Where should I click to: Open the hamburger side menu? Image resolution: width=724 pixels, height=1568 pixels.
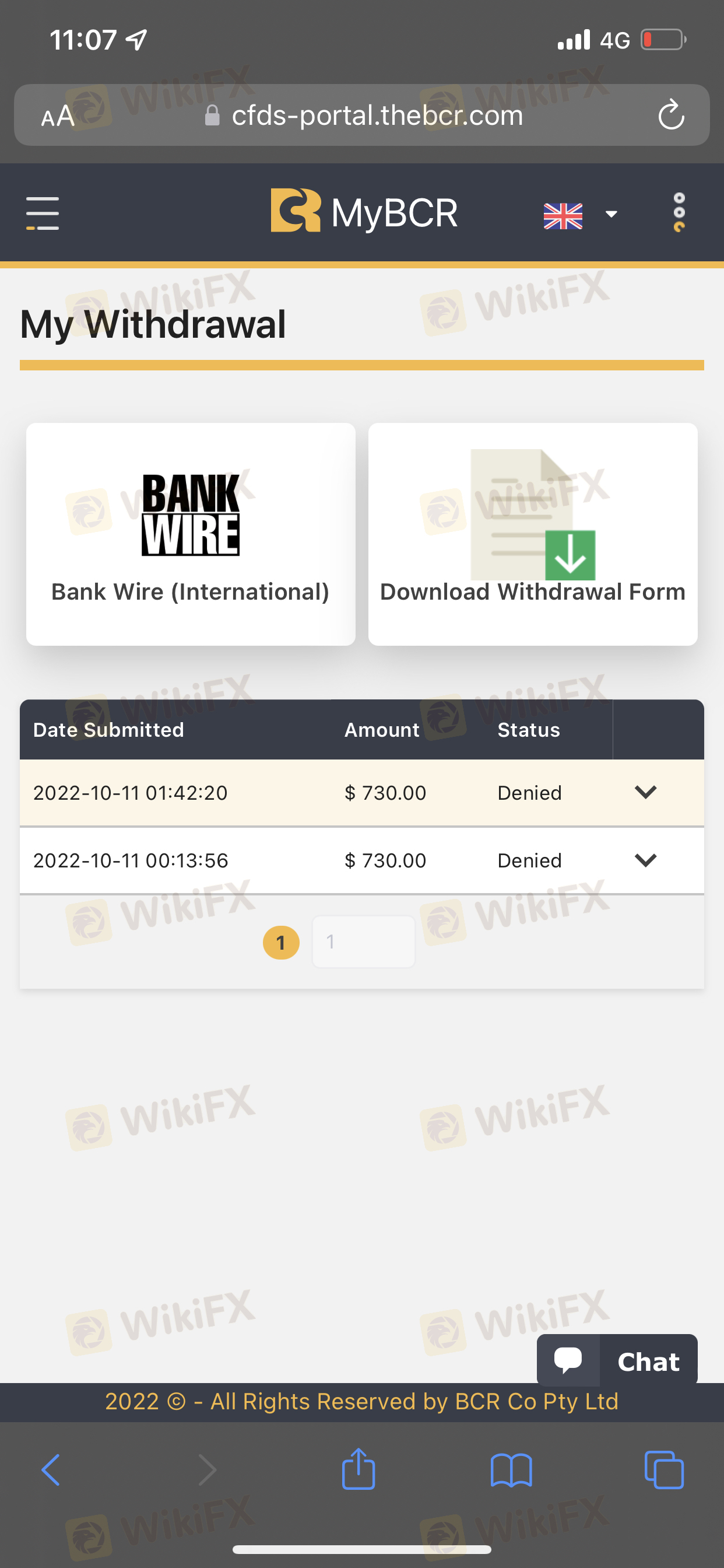[x=42, y=213]
